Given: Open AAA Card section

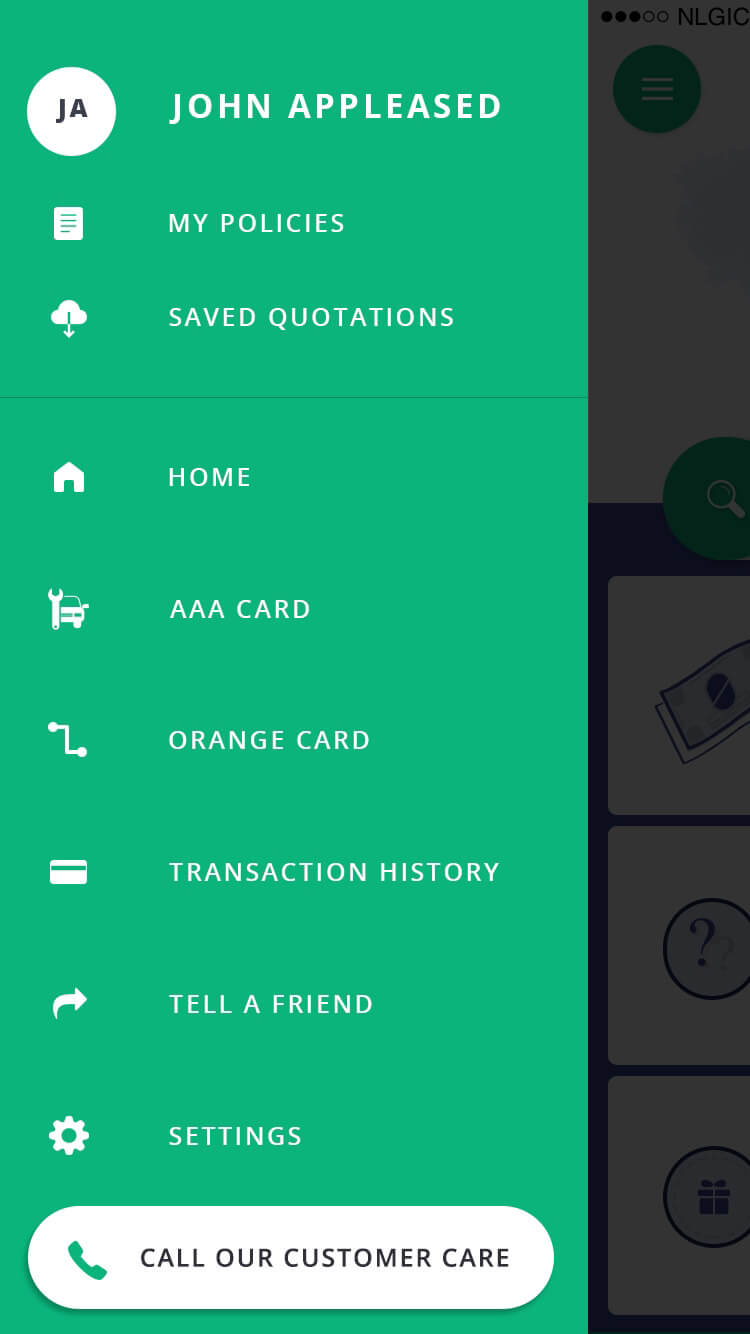Looking at the screenshot, I should coord(294,609).
